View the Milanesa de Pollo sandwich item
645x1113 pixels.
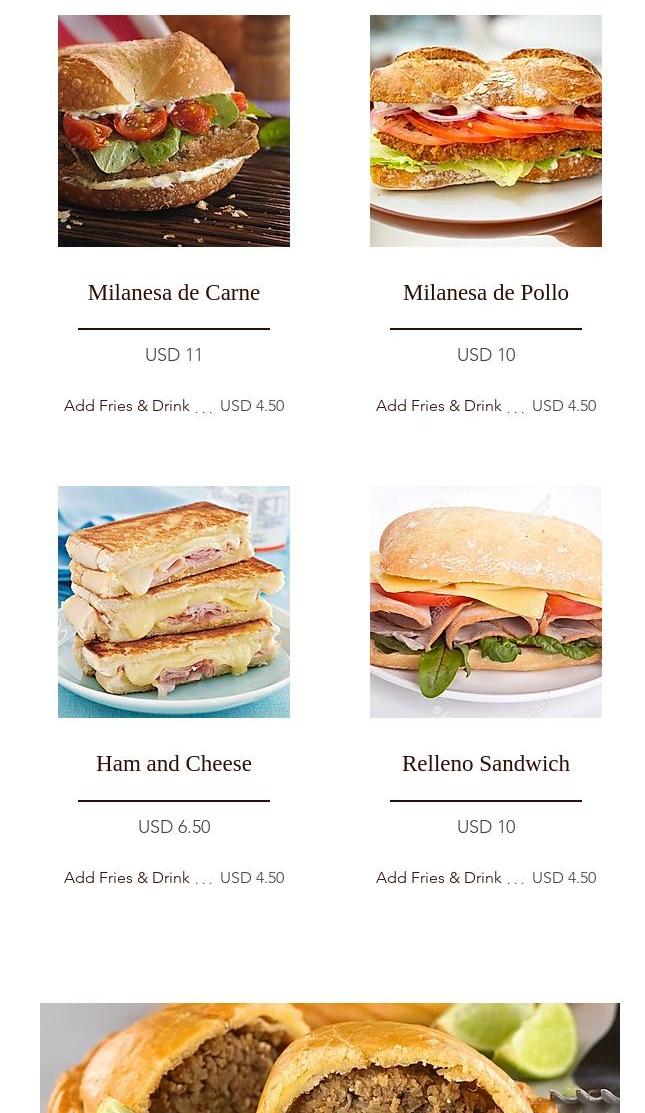[486, 292]
